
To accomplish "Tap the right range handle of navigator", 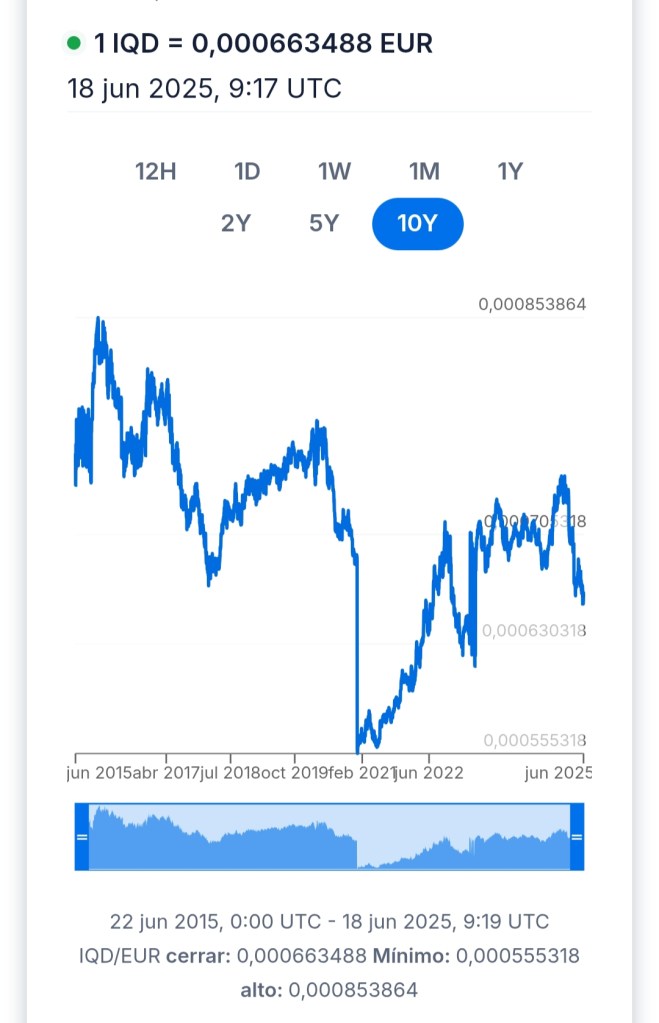I will (577, 836).
